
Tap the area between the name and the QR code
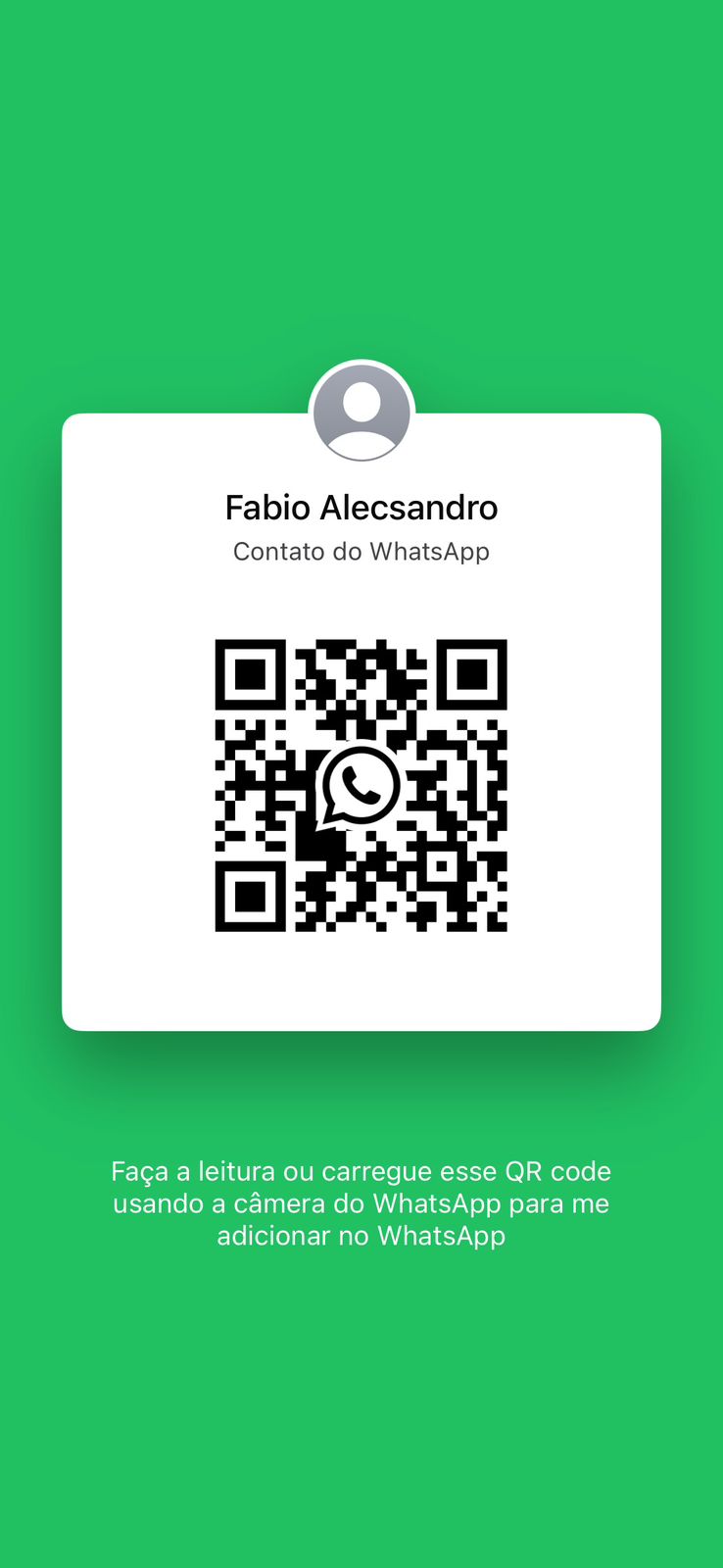(x=361, y=598)
